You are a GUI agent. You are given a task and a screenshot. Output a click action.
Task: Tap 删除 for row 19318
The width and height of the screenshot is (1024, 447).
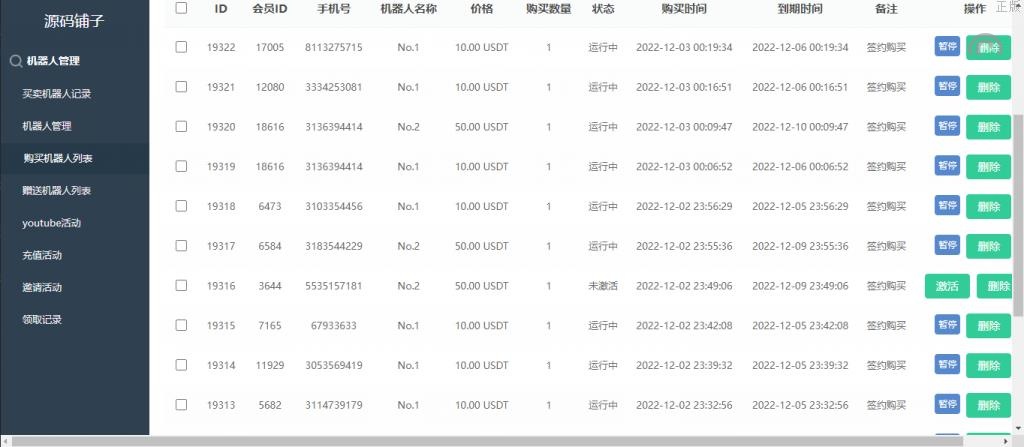point(988,207)
